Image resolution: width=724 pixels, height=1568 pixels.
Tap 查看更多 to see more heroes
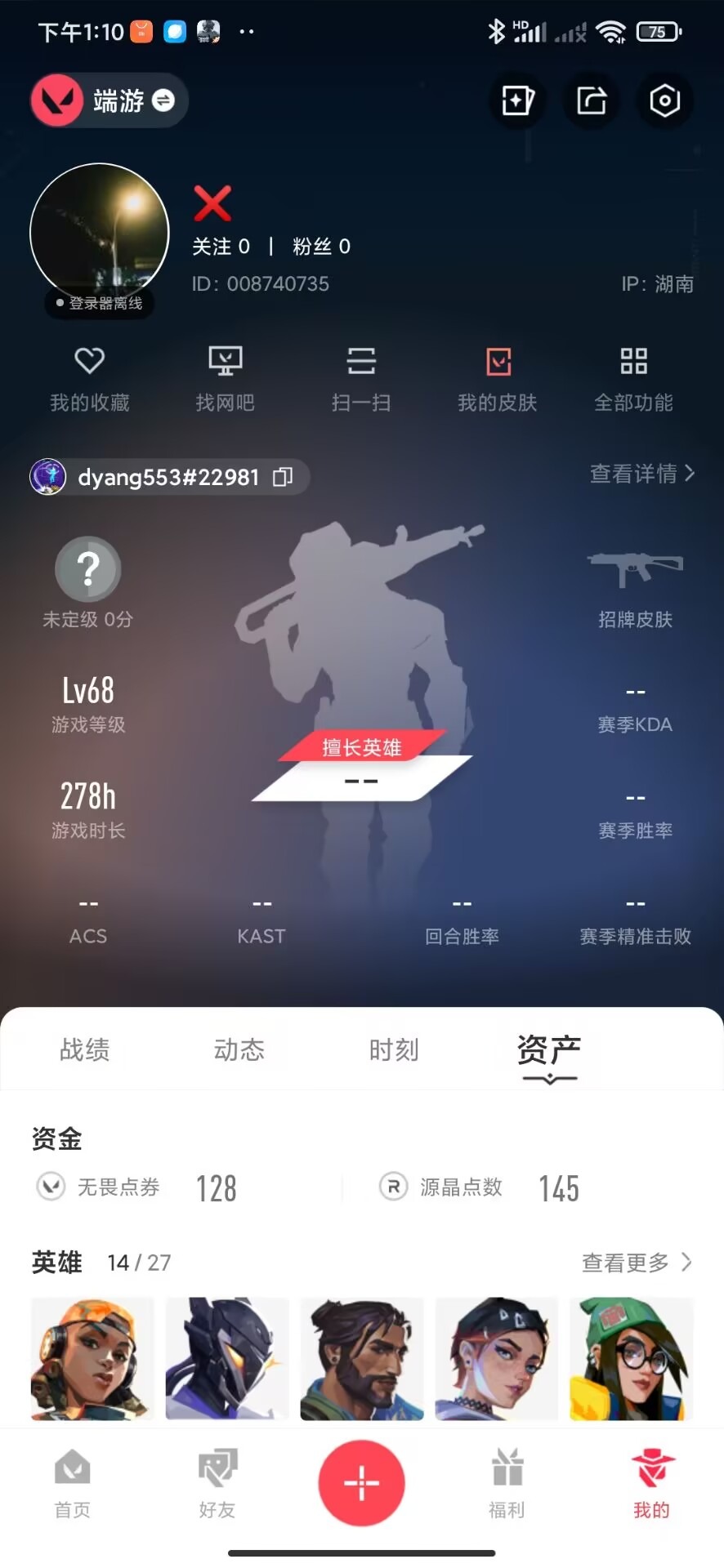(x=637, y=1263)
